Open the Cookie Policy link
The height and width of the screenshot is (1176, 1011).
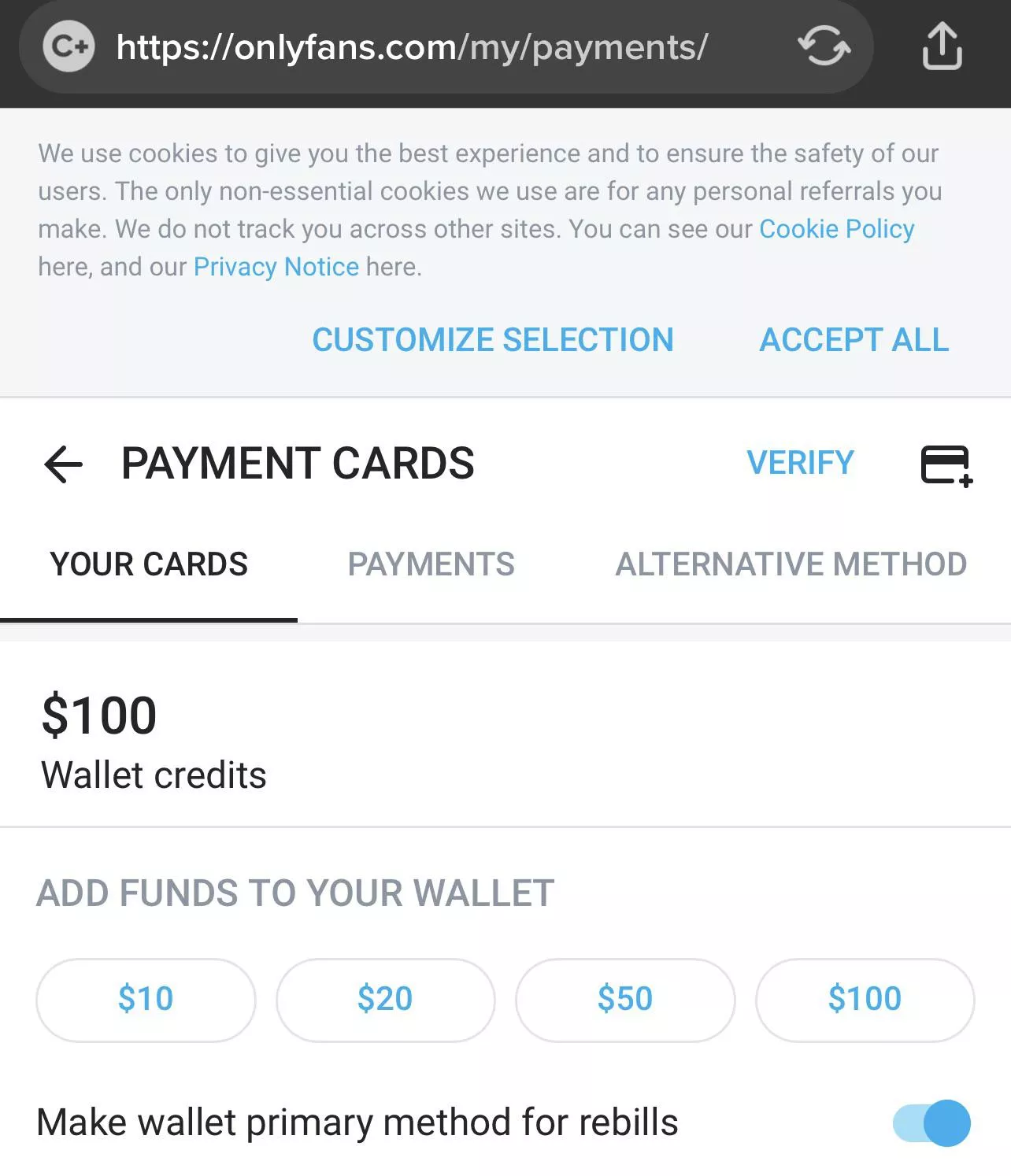click(836, 229)
